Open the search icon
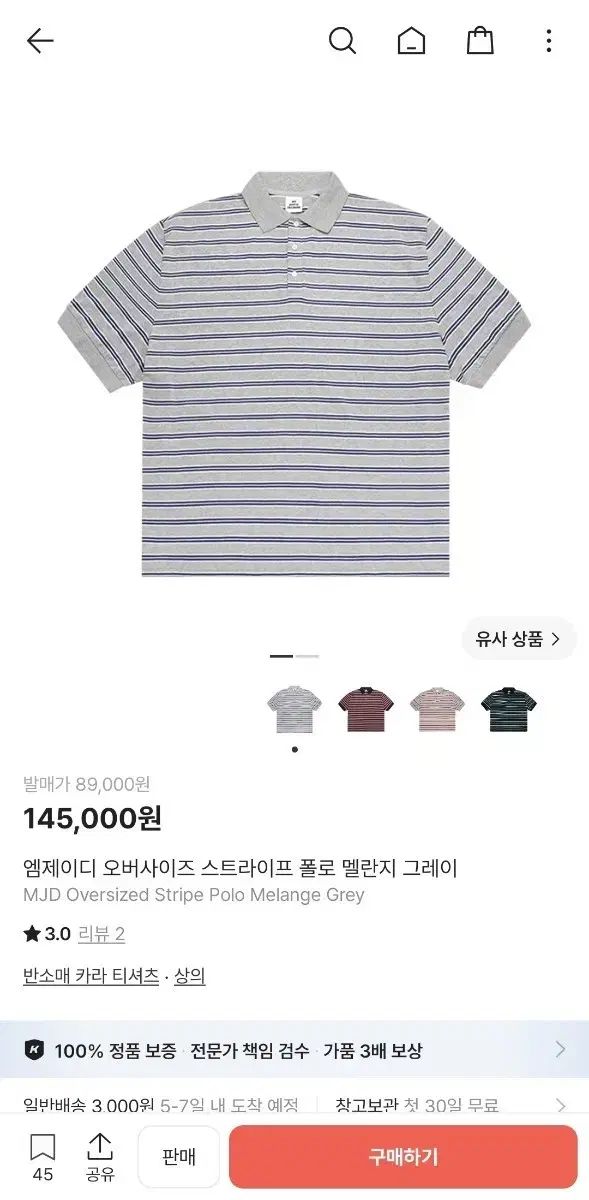589x1200 pixels. 342,41
